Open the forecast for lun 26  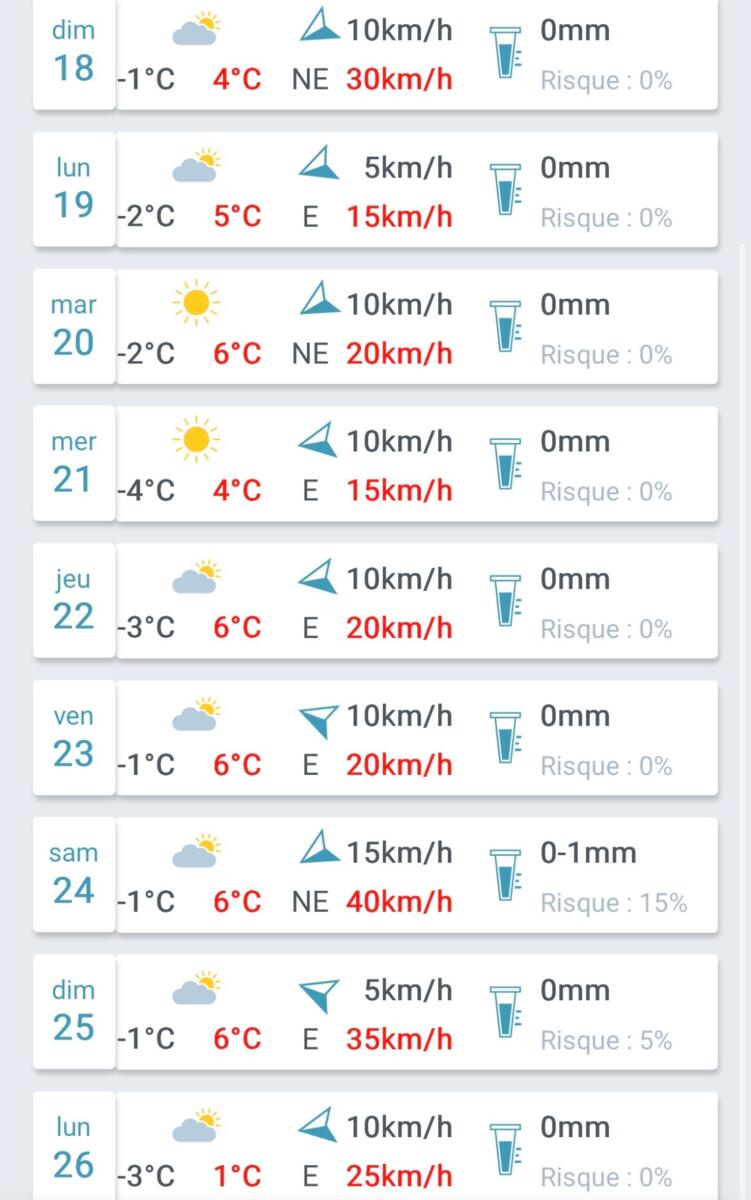(x=375, y=1148)
